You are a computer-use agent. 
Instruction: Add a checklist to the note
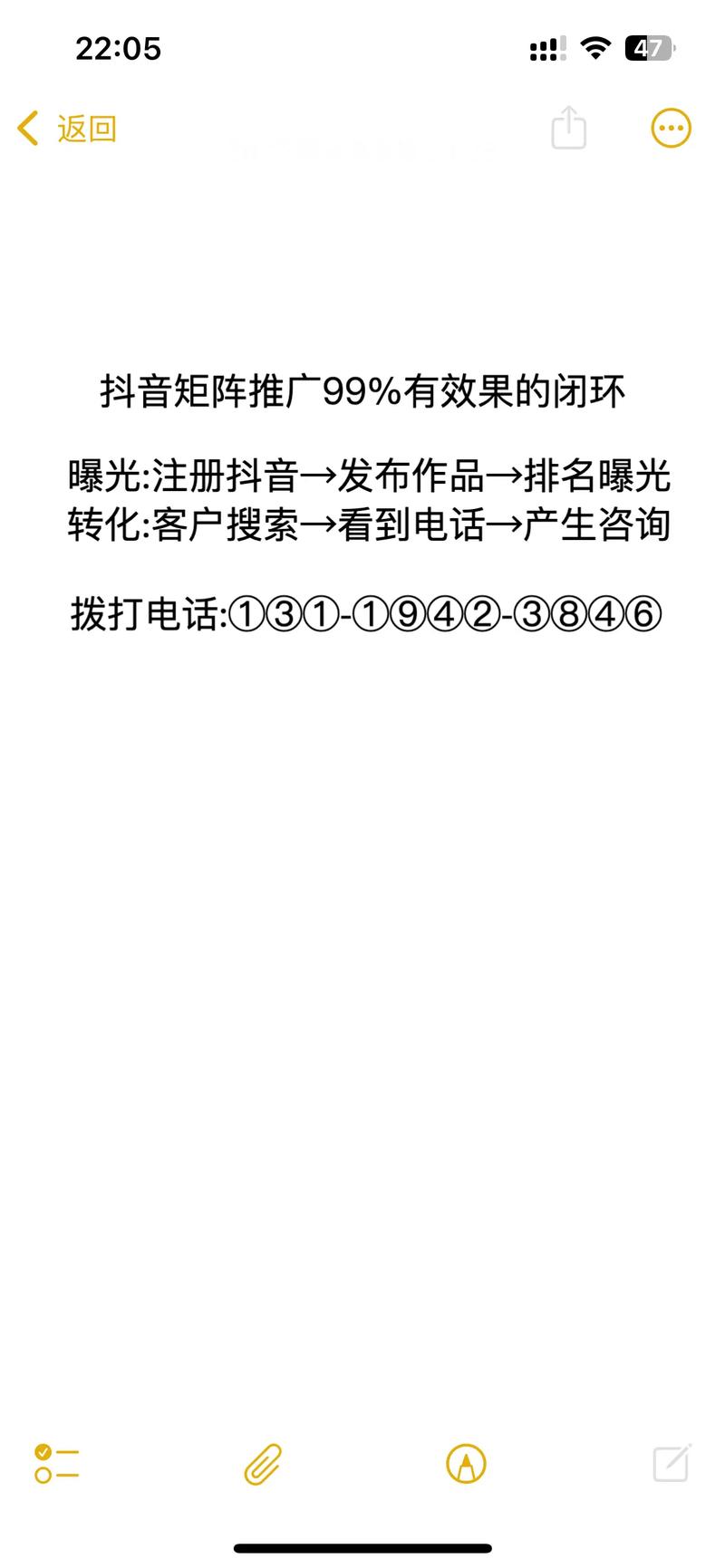pyautogui.click(x=56, y=1463)
